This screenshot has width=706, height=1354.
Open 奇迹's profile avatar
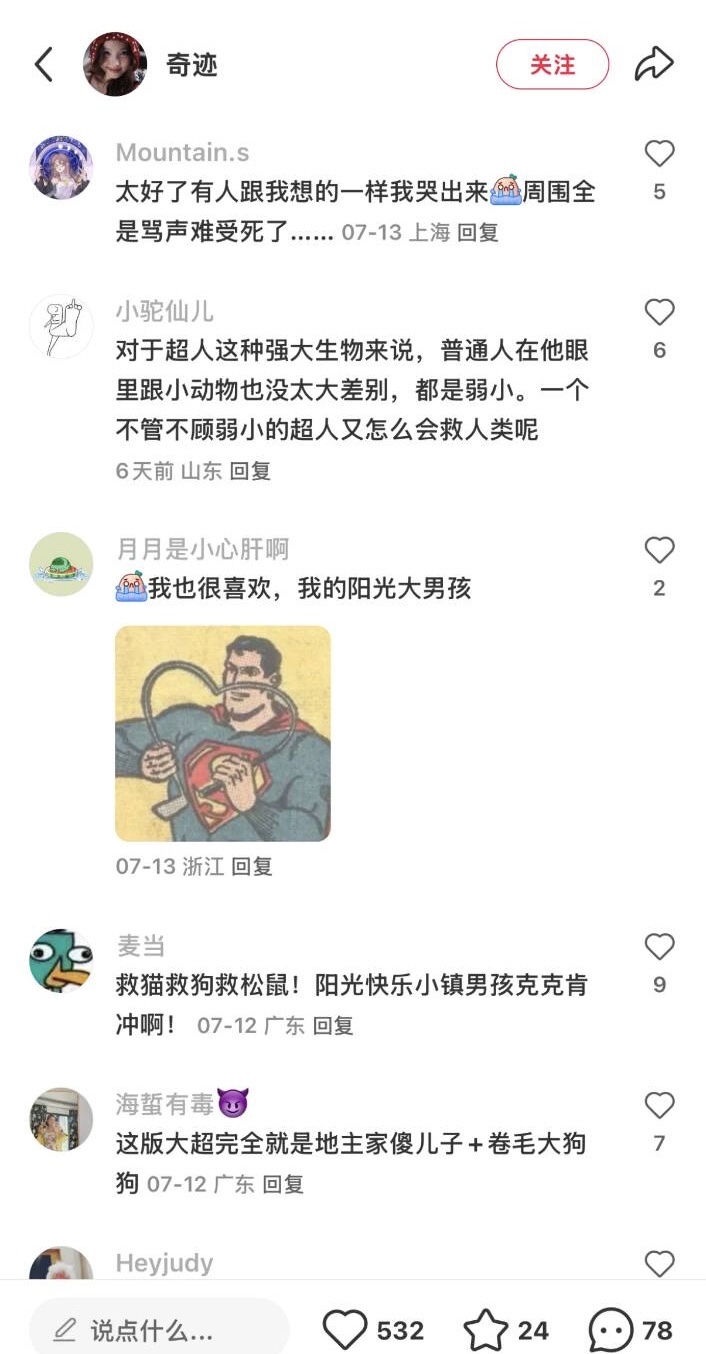[x=115, y=65]
